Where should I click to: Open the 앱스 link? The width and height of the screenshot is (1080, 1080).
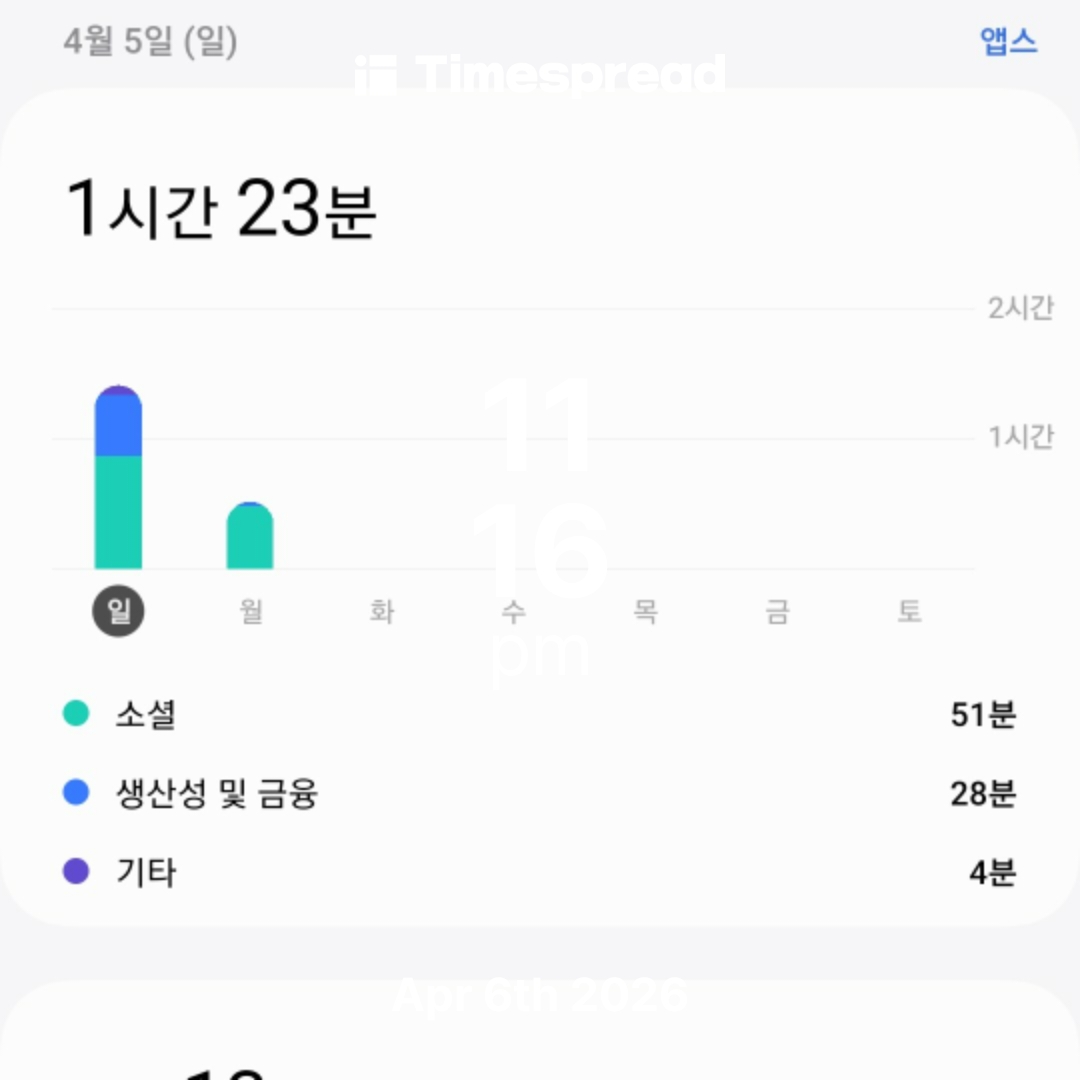pyautogui.click(x=1008, y=42)
